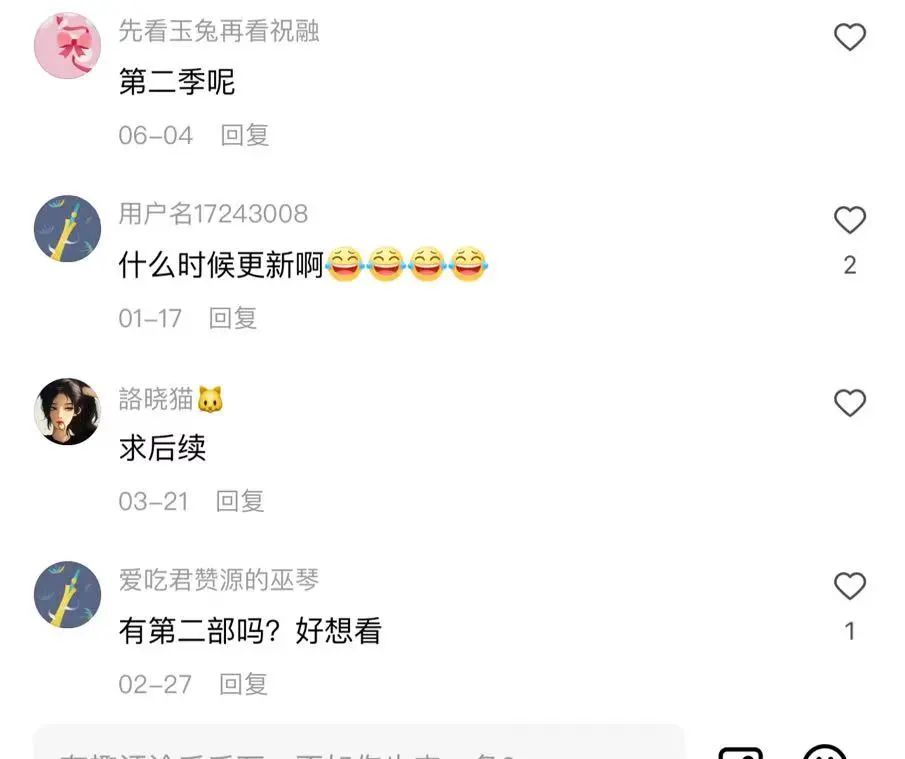
Task: Tap the comment input box
Action: [358, 745]
